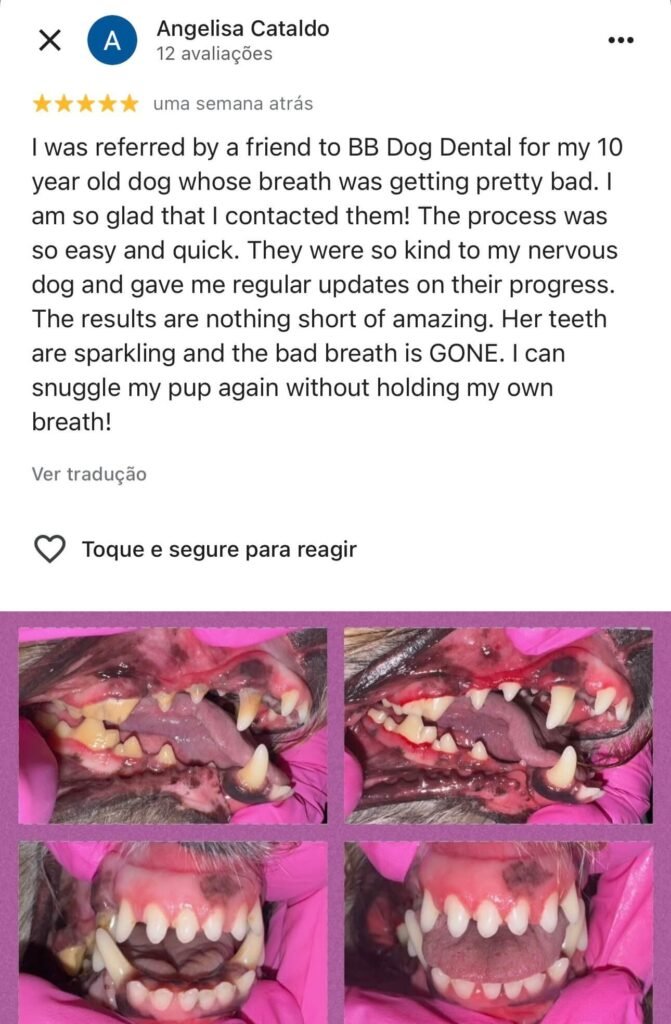Open the dog teeth photo collage
Image resolution: width=671 pixels, height=1024 pixels.
[x=335, y=820]
